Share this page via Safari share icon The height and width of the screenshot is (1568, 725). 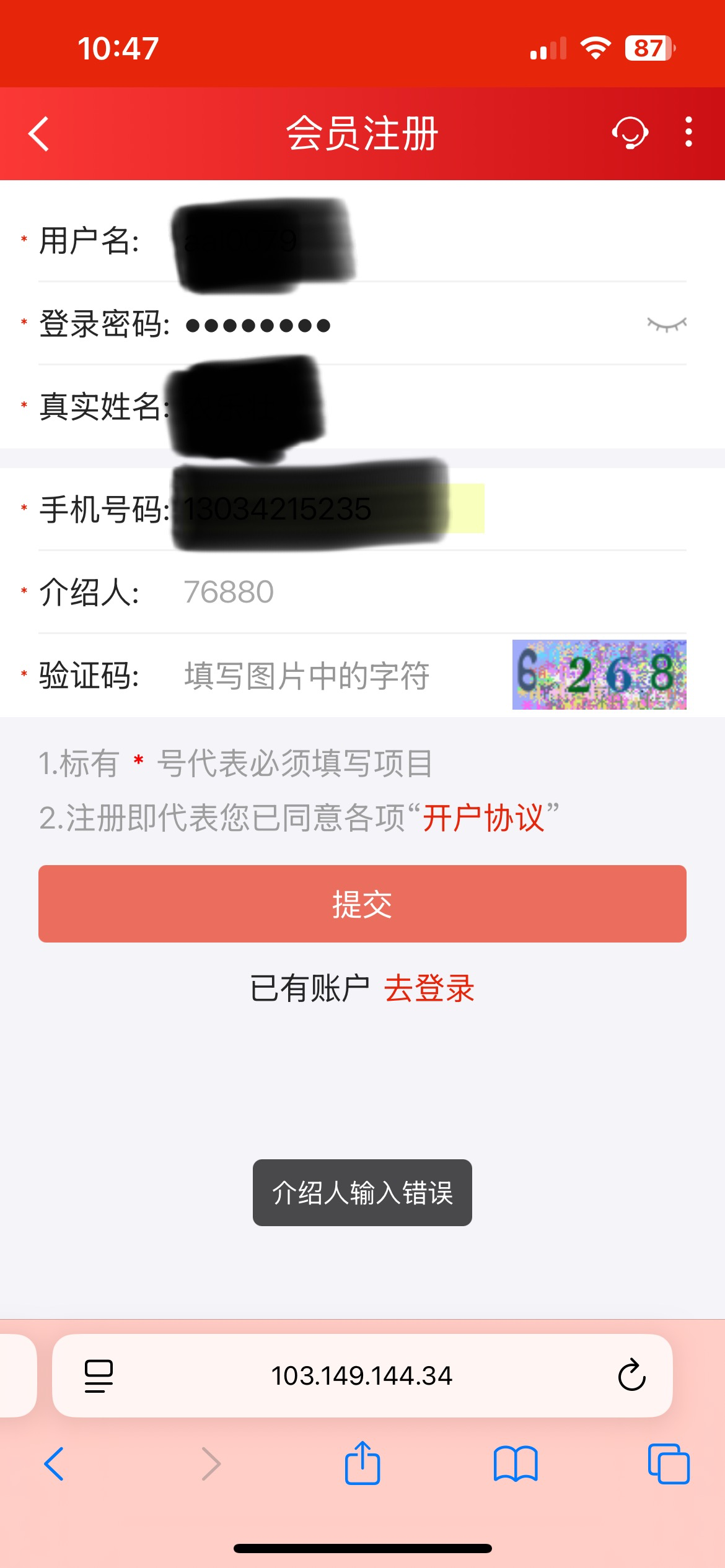pyautogui.click(x=362, y=1464)
